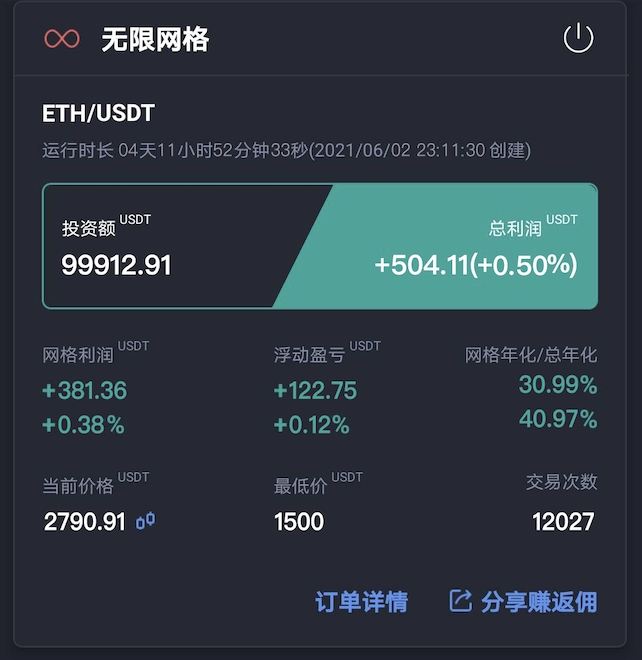The image size is (642, 660).
Task: Tap the power icon to stop the bot
Action: (x=578, y=39)
